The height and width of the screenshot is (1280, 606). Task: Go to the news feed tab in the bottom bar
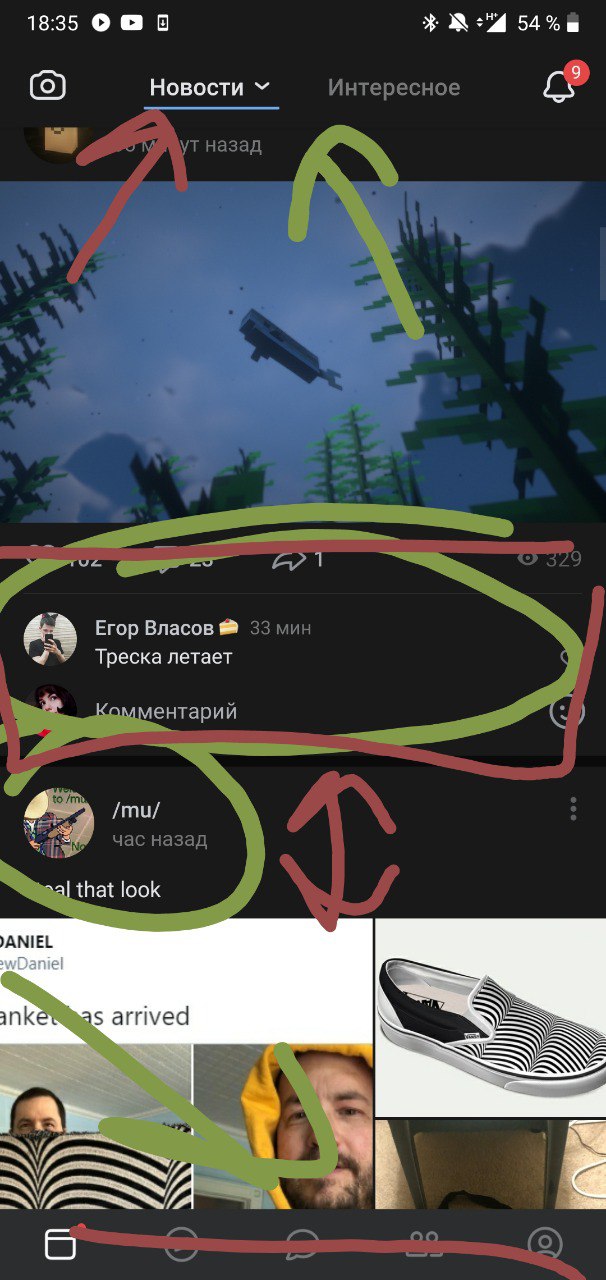point(60,1243)
